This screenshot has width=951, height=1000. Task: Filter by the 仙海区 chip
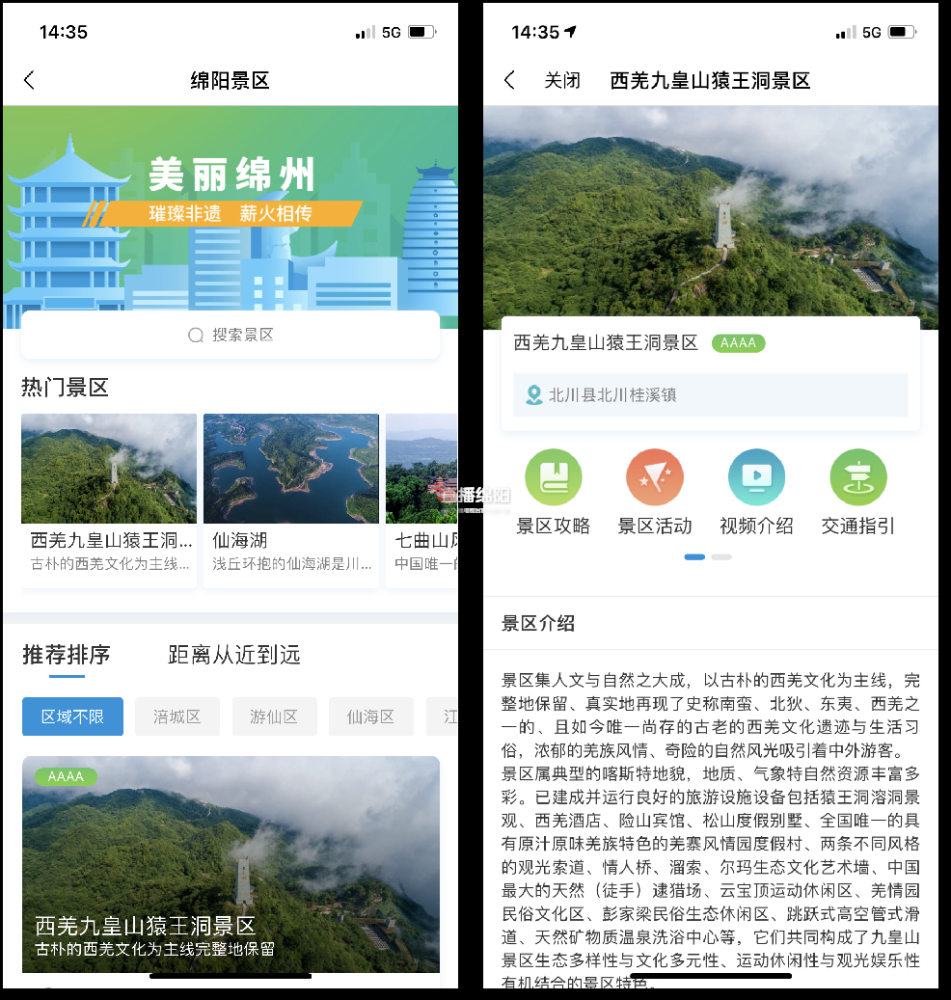coord(371,717)
